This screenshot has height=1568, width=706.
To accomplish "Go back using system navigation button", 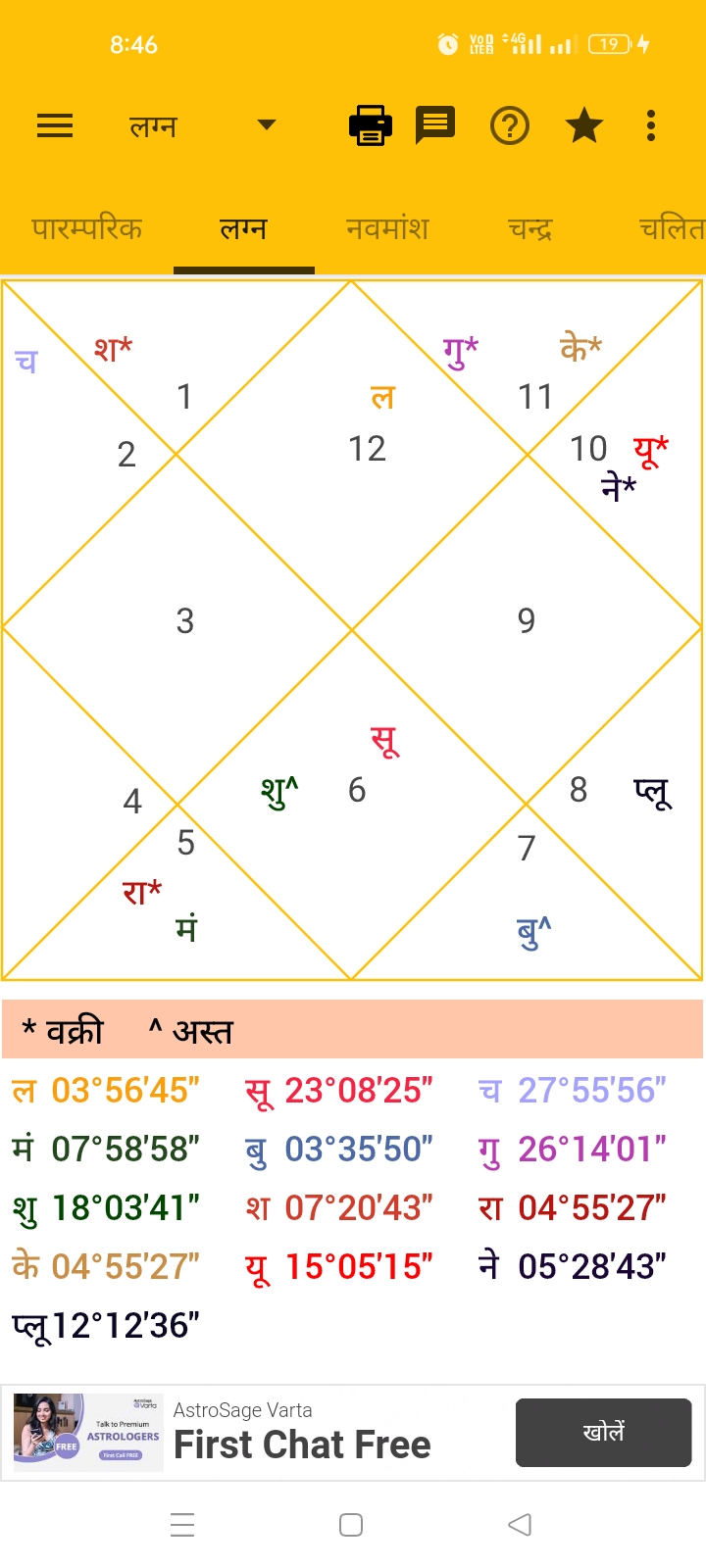I will pos(520,1524).
